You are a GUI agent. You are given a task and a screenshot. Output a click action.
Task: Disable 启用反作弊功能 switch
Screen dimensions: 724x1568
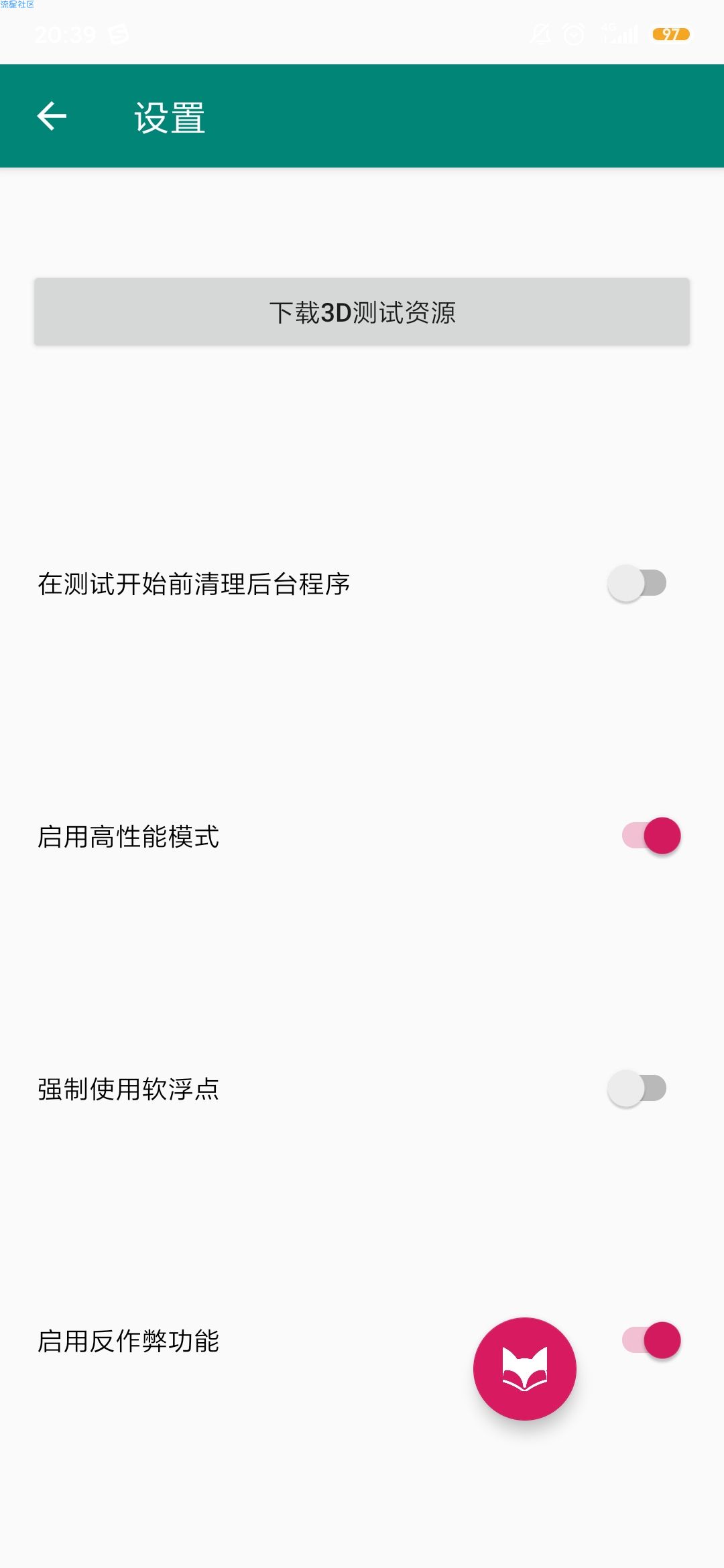tap(651, 1340)
